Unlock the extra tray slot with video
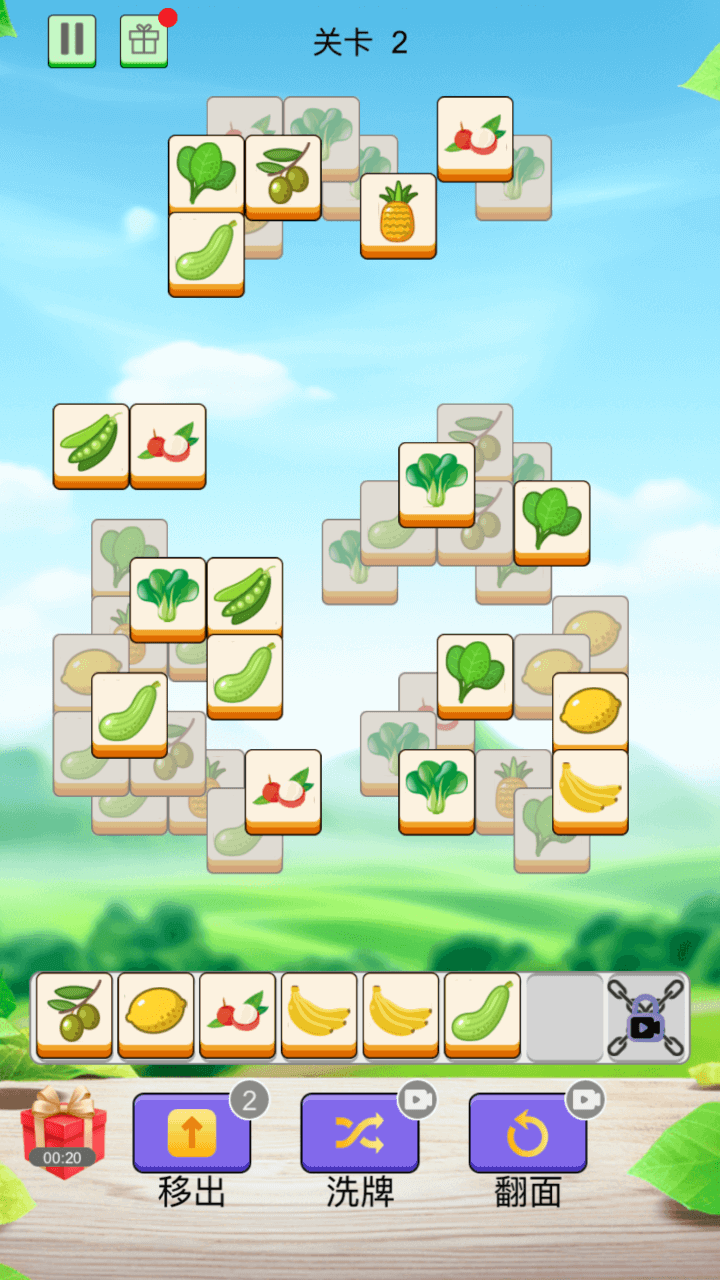 pyautogui.click(x=647, y=1018)
